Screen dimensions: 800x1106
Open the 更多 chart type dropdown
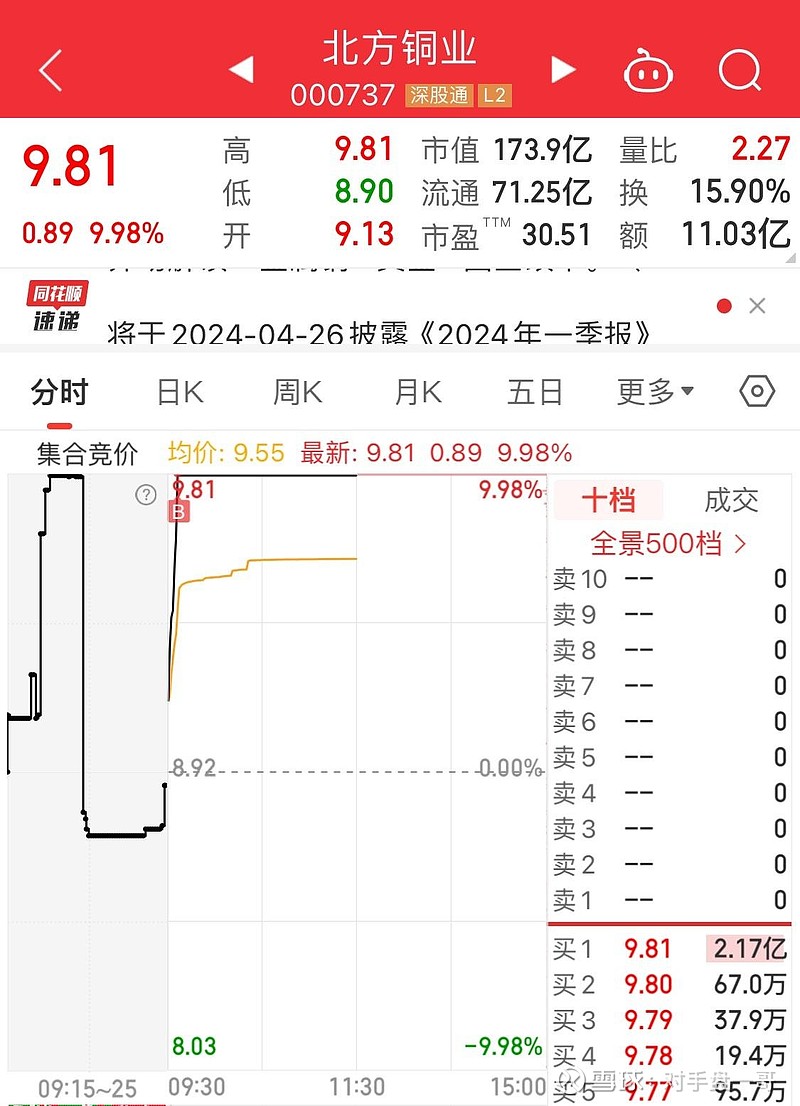pos(652,391)
